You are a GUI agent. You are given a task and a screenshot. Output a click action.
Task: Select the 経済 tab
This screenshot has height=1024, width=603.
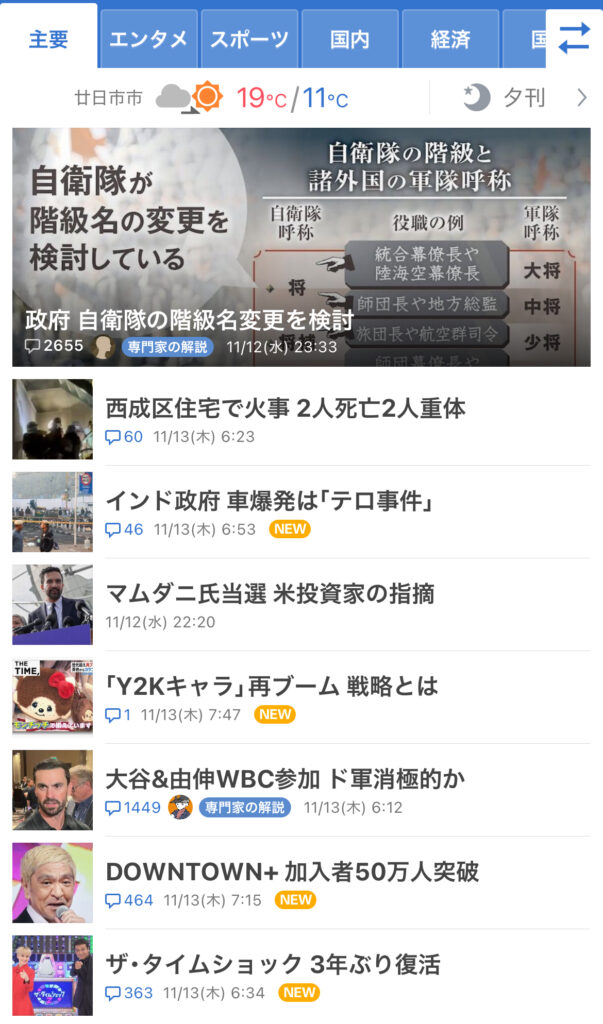click(450, 39)
